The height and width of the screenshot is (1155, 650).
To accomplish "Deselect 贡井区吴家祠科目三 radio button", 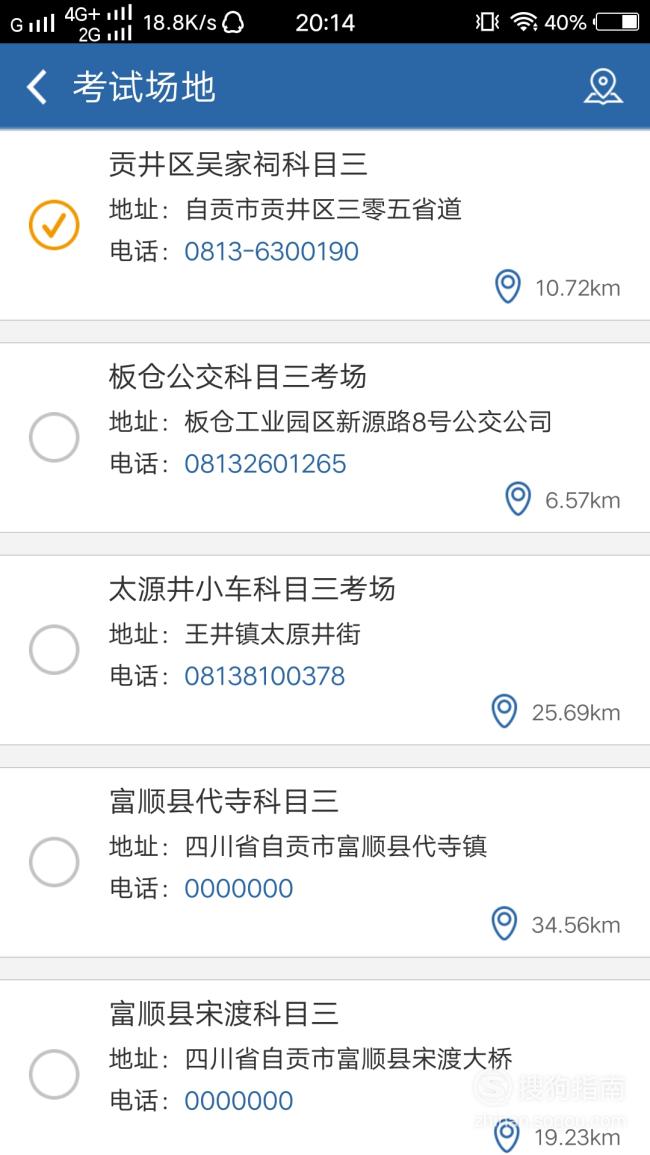I will click(x=54, y=225).
